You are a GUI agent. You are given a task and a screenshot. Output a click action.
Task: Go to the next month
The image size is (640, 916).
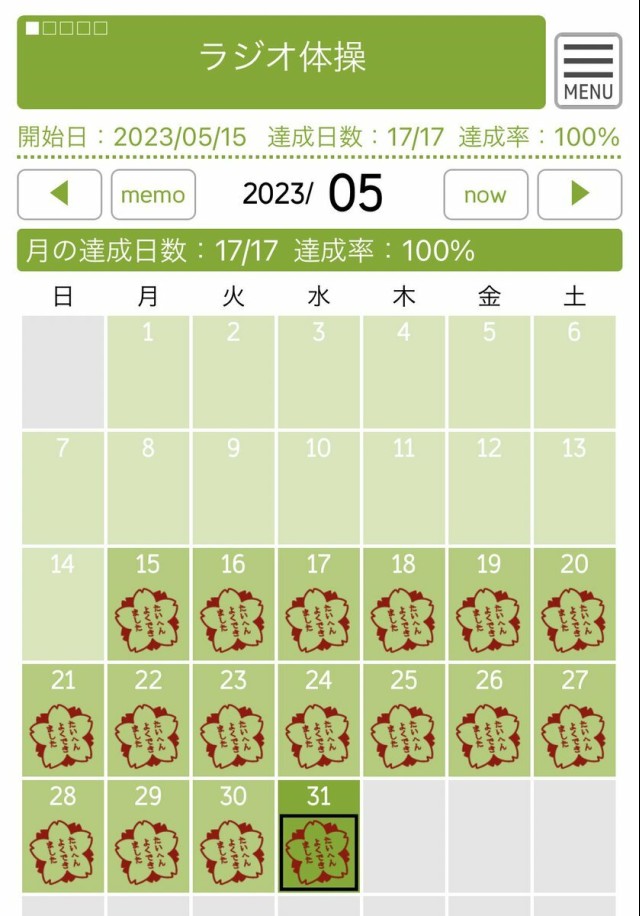point(580,194)
